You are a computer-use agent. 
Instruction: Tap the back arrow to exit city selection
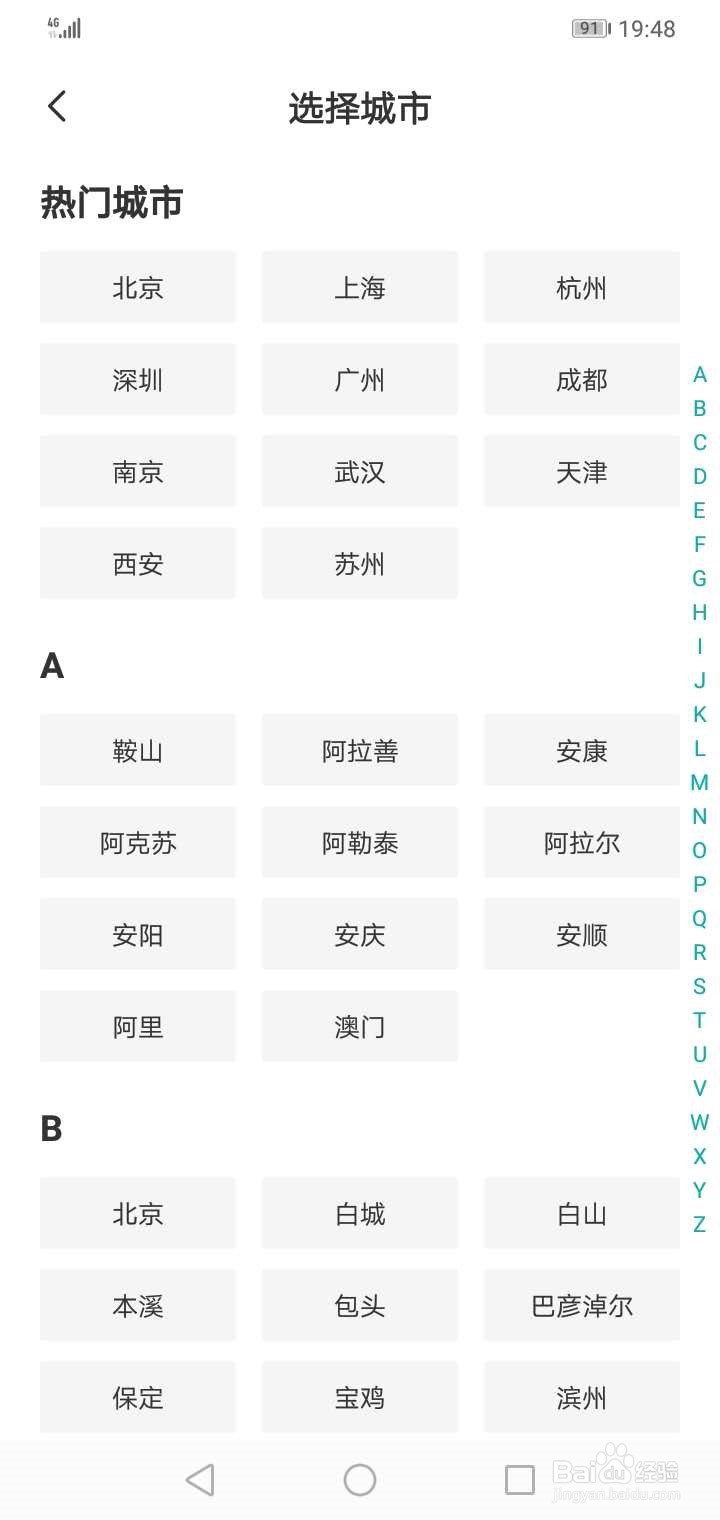(56, 106)
